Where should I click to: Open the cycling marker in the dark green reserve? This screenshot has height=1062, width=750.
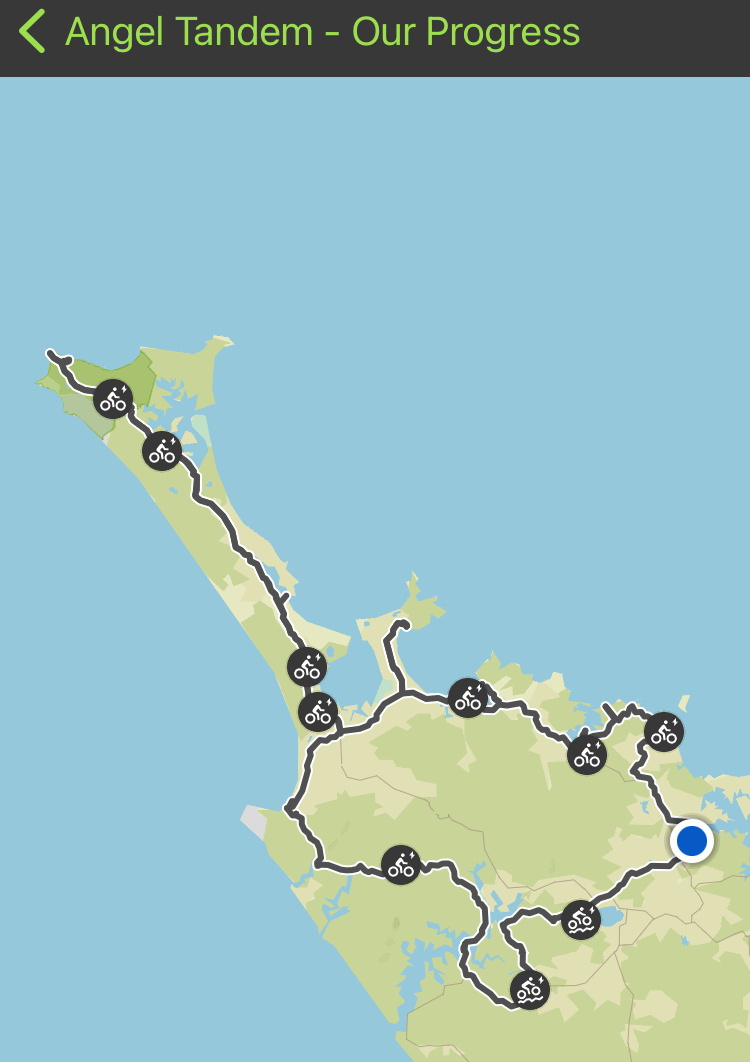113,400
